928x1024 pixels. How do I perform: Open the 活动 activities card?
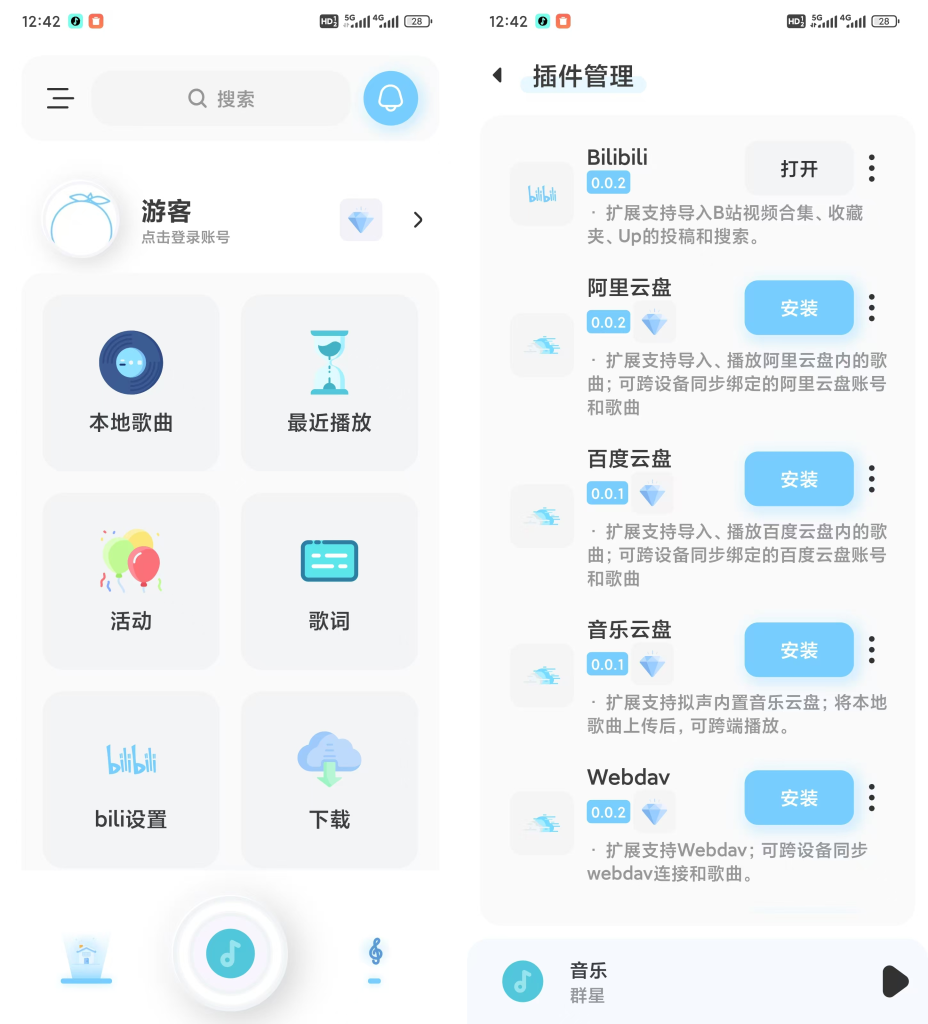(131, 581)
